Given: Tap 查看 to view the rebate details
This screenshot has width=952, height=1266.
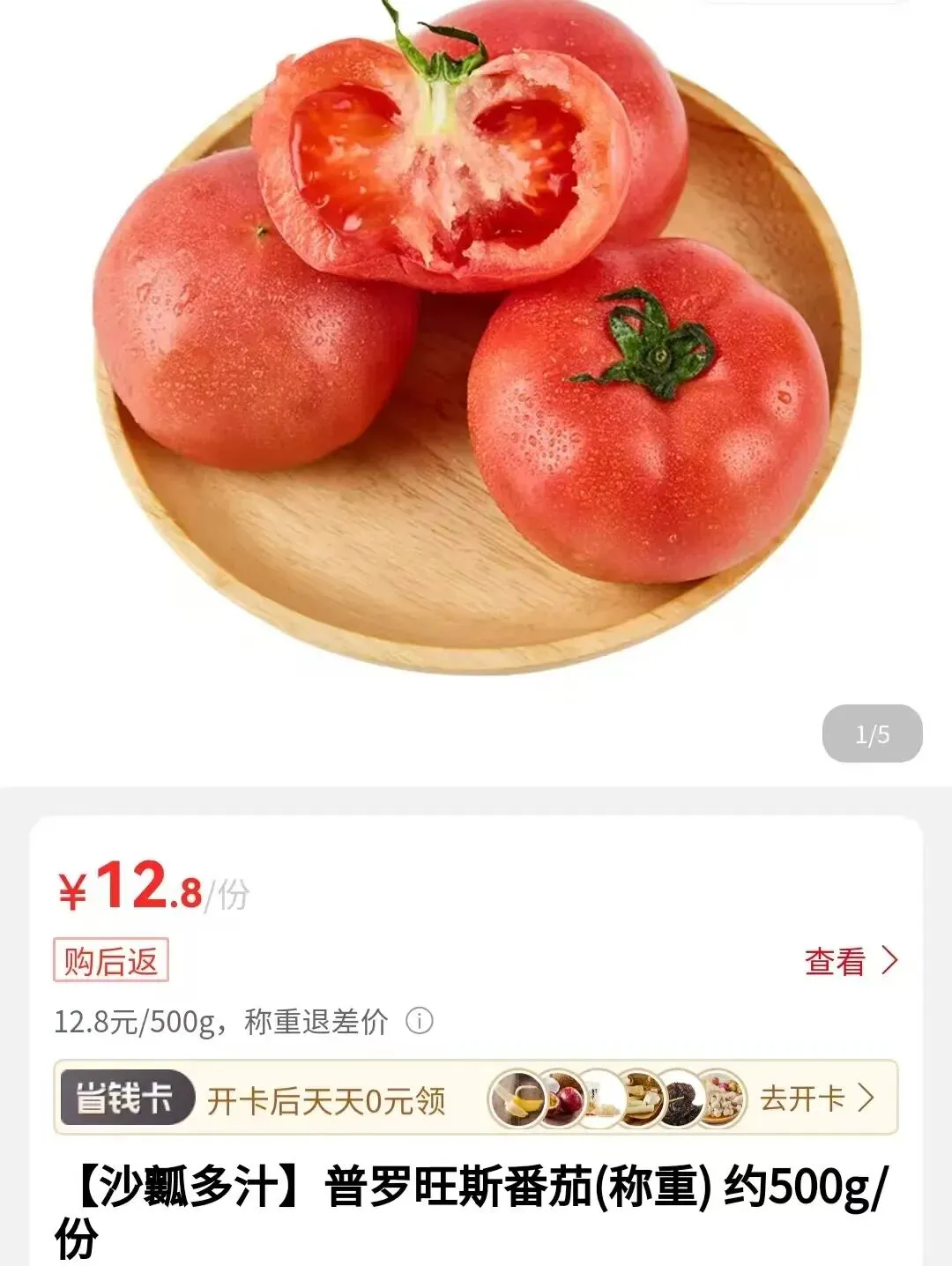Looking at the screenshot, I should click(x=851, y=961).
